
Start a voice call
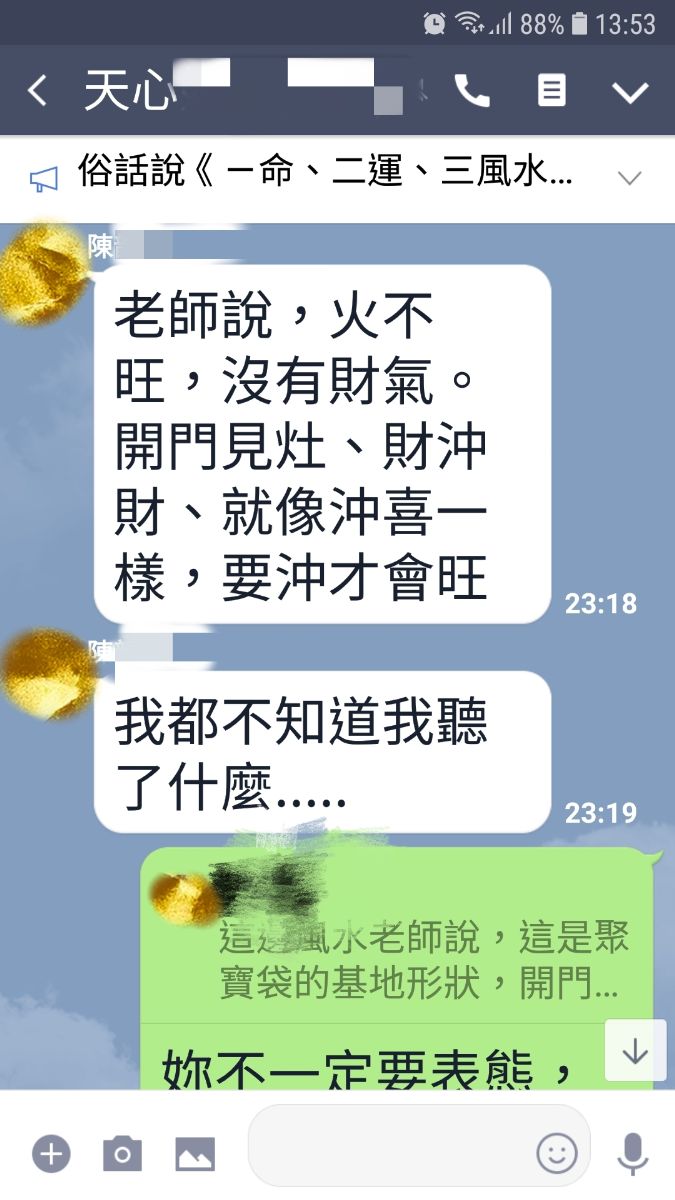click(x=472, y=91)
